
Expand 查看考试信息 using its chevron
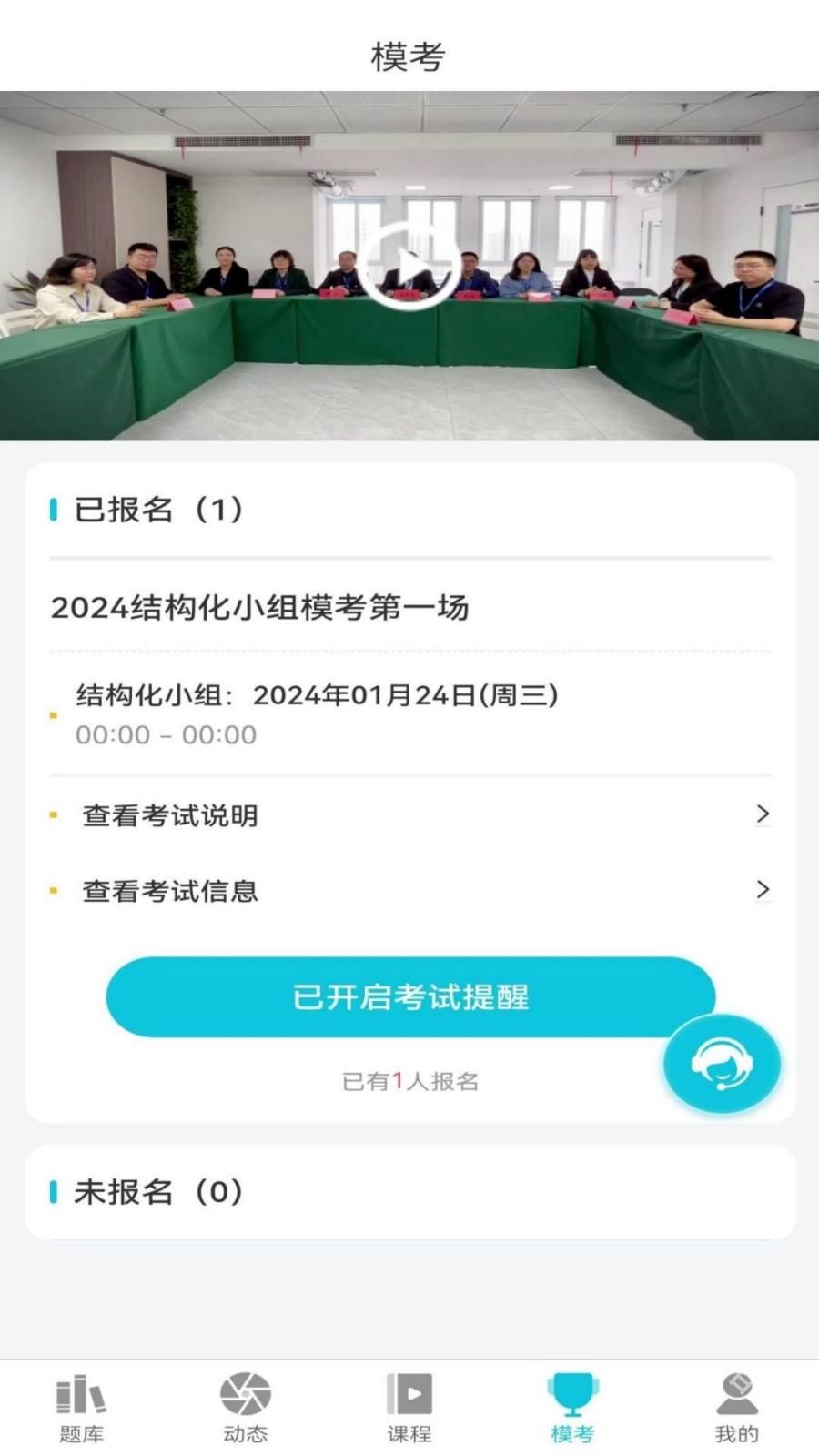[x=763, y=891]
